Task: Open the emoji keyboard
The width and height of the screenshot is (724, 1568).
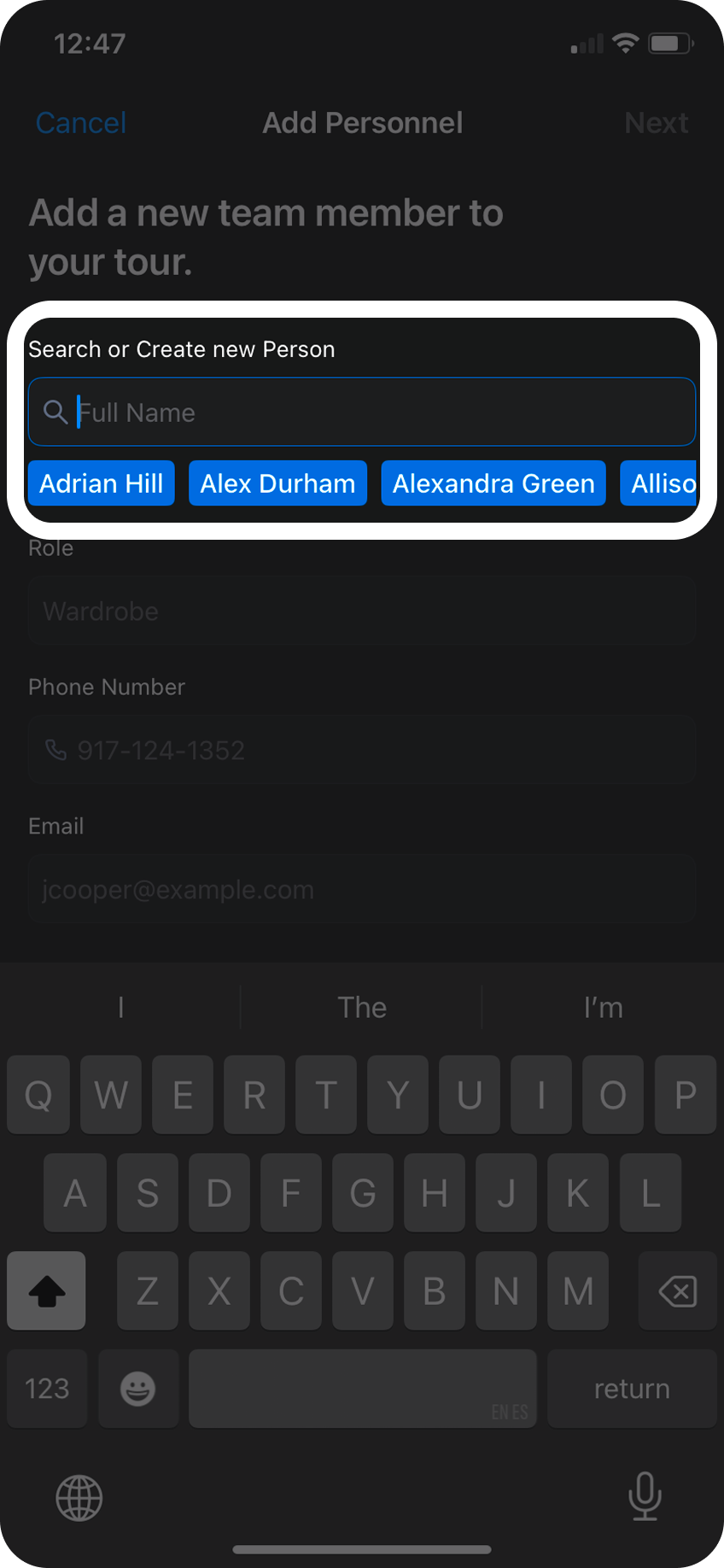Action: click(x=137, y=1389)
